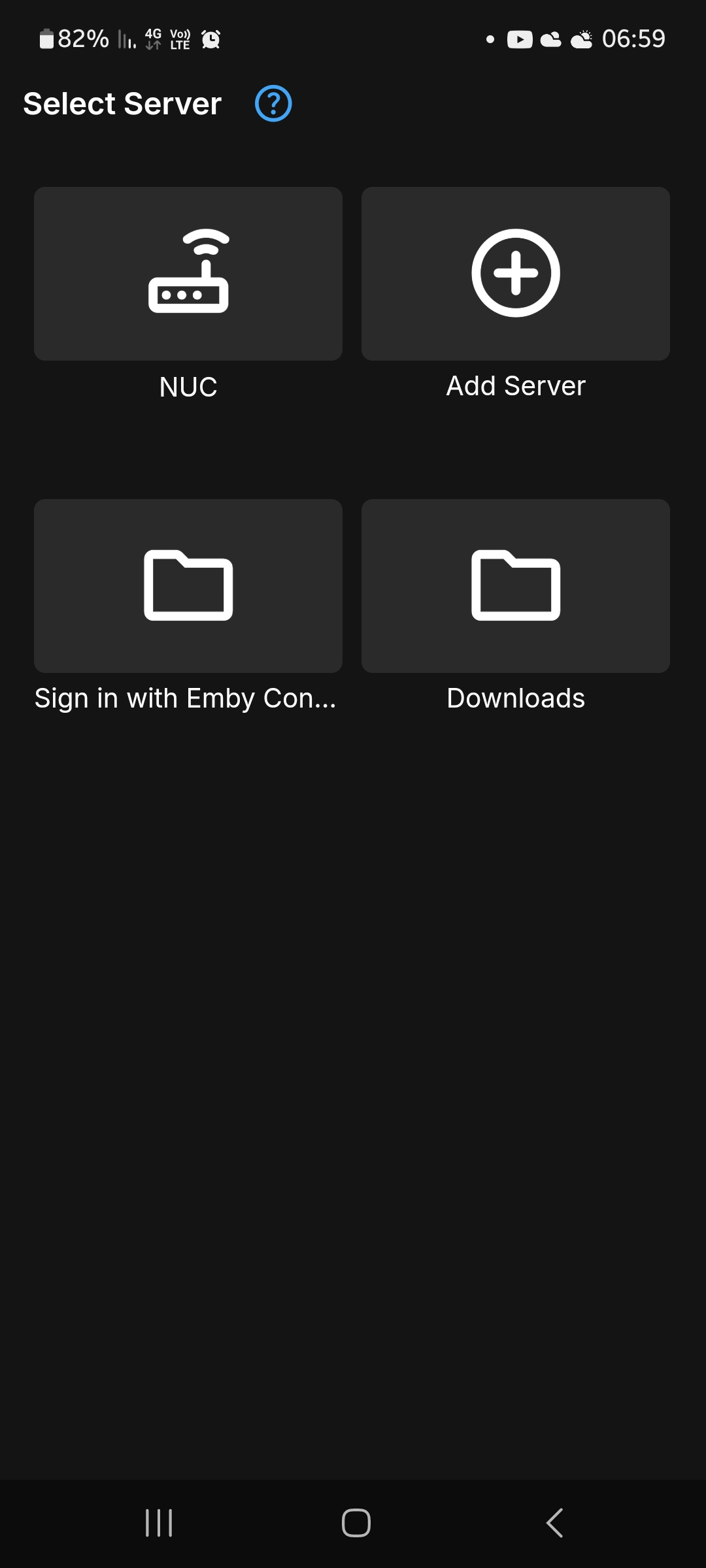The height and width of the screenshot is (1568, 706).
Task: Go back using the system back button
Action: pyautogui.click(x=554, y=1523)
